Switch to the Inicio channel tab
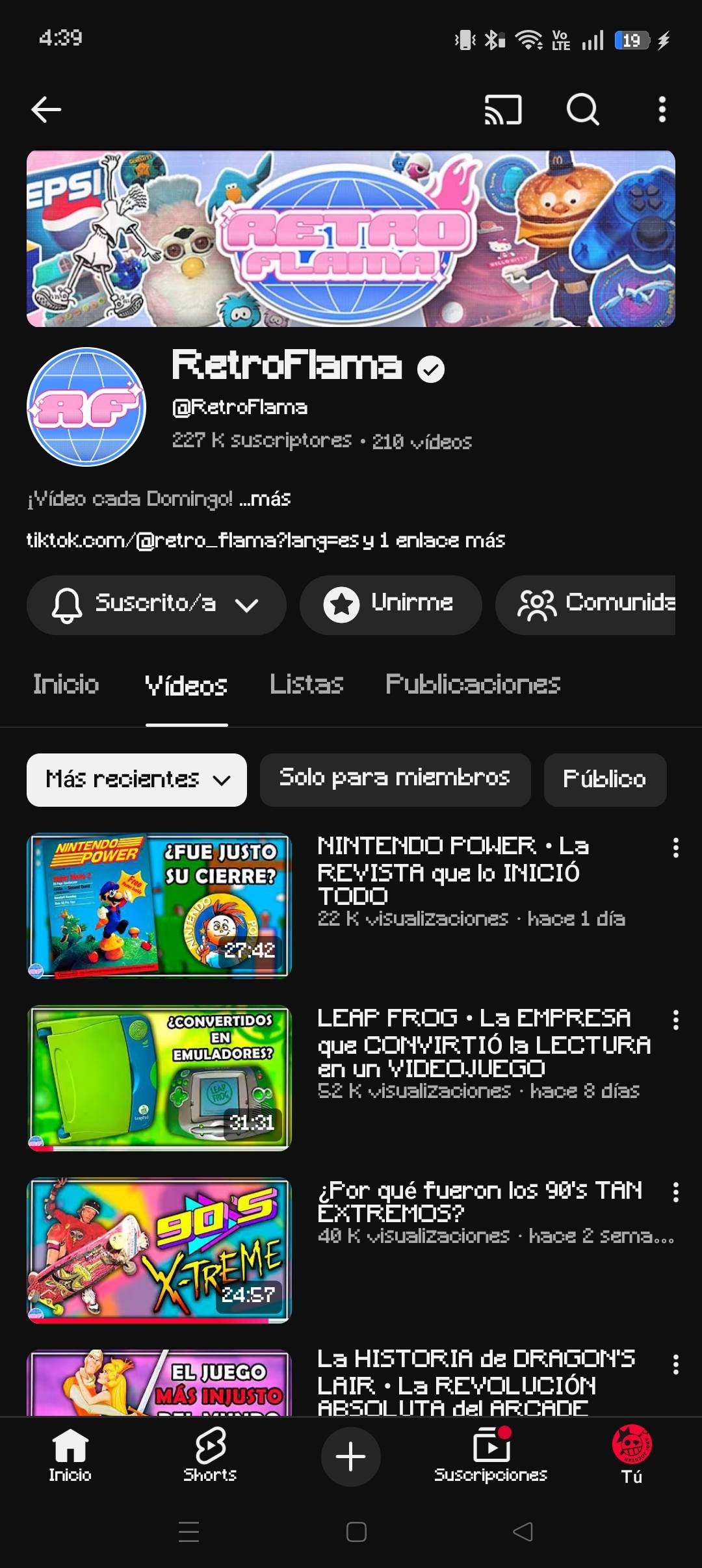The height and width of the screenshot is (1568, 702). tap(66, 685)
